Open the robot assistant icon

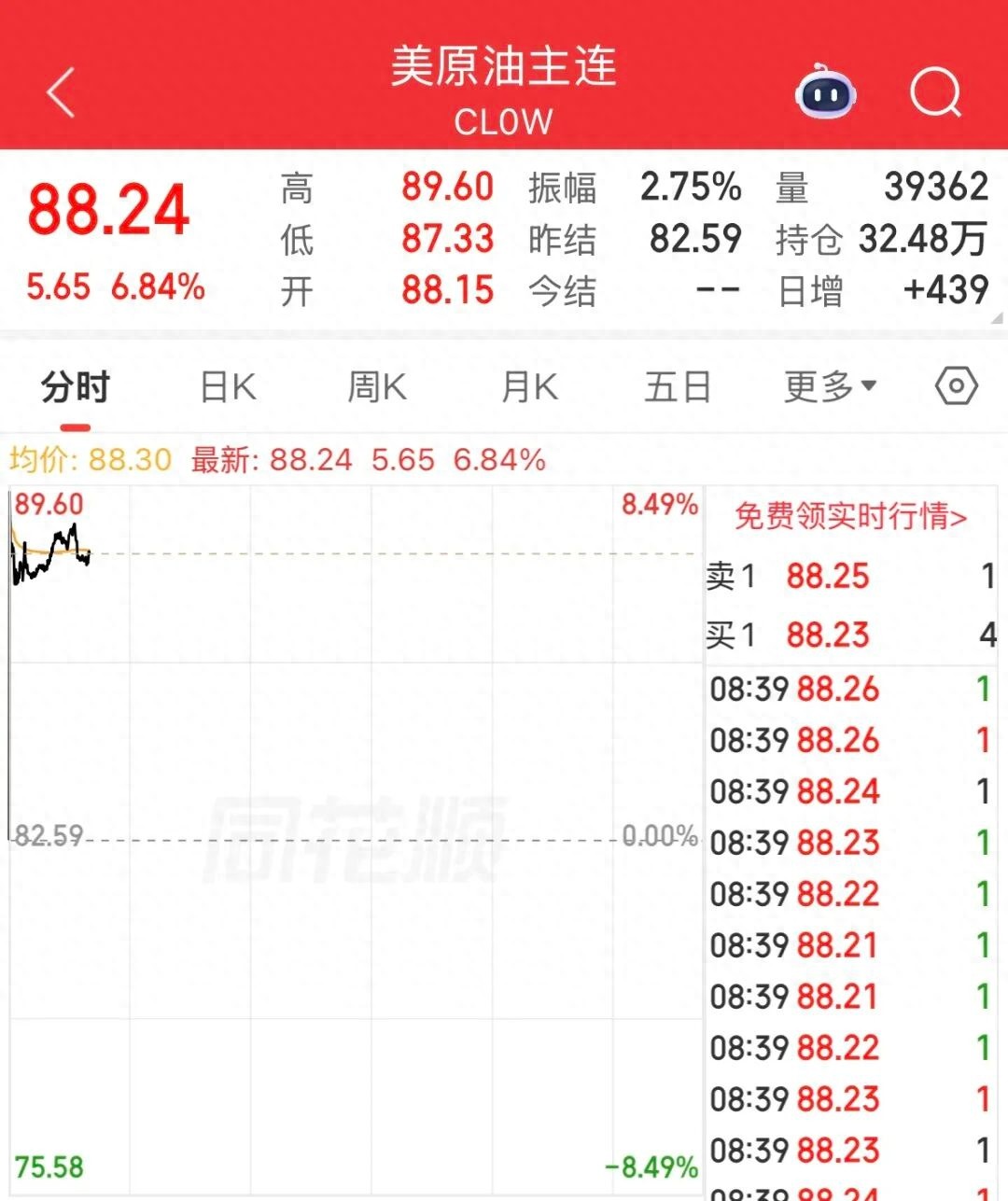click(x=825, y=92)
